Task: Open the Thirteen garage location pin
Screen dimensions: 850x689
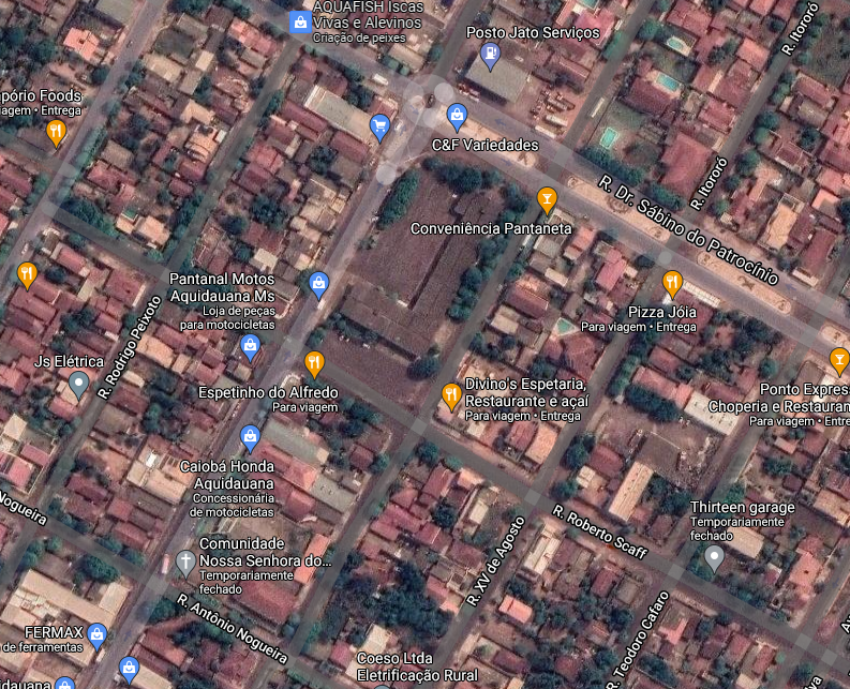Action: click(713, 558)
